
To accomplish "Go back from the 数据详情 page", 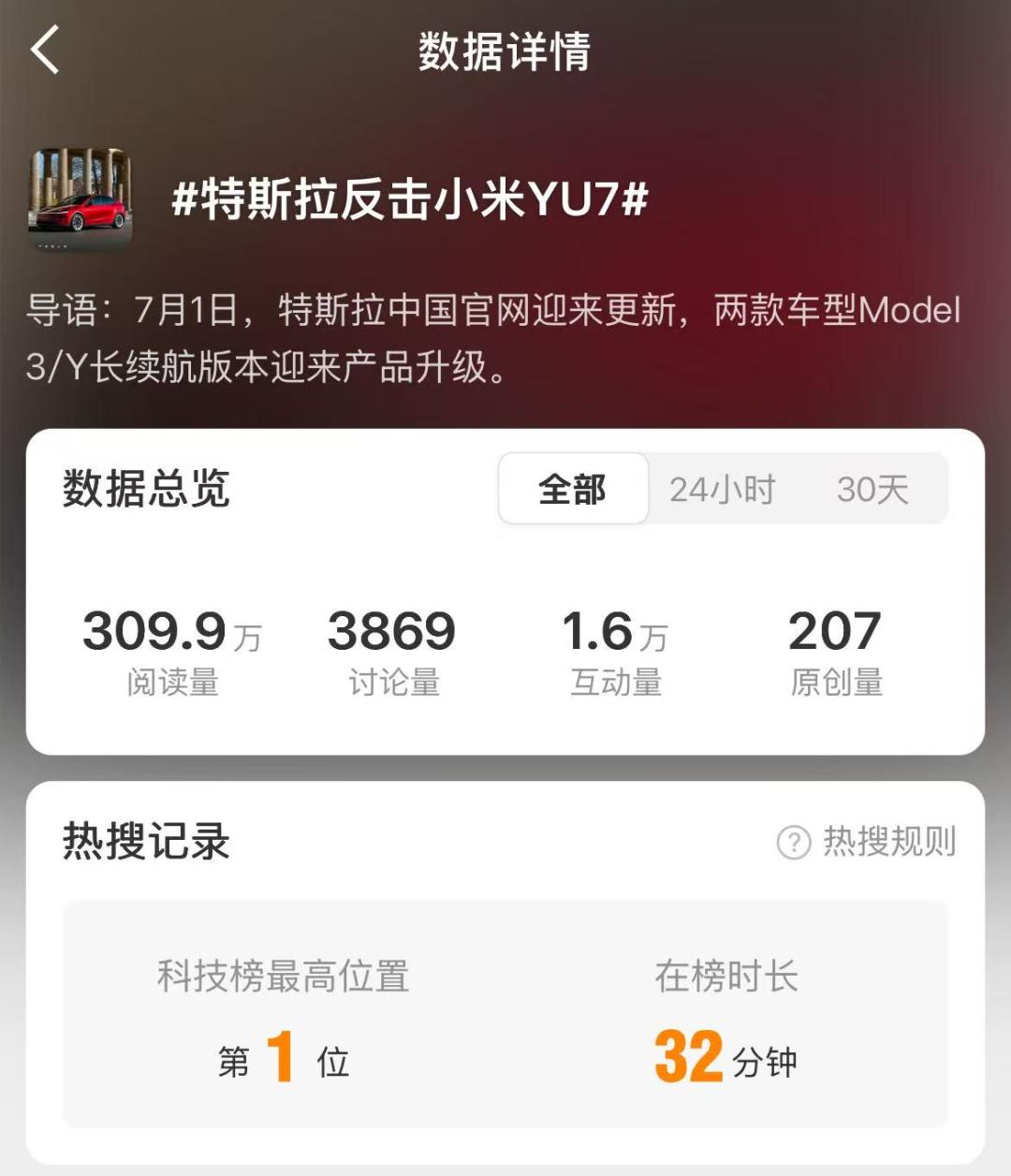I will (x=45, y=51).
